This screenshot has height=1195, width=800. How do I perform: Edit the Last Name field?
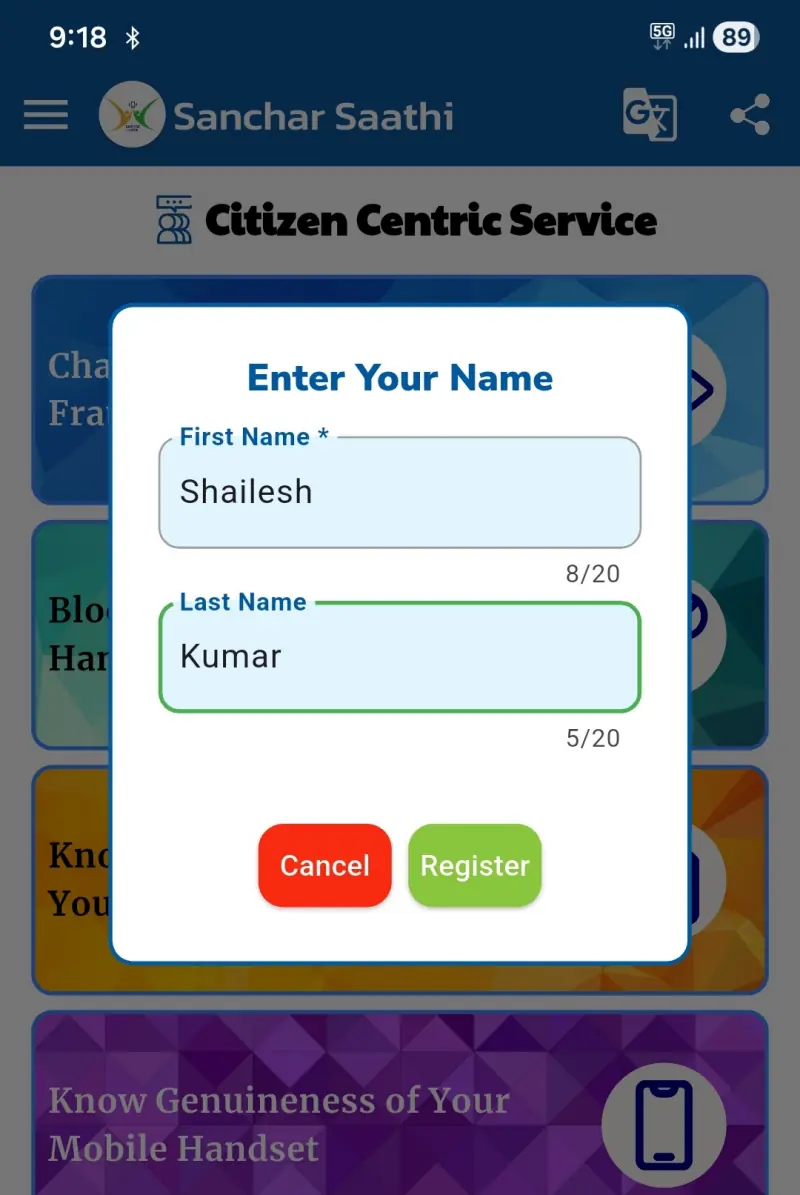(x=399, y=657)
